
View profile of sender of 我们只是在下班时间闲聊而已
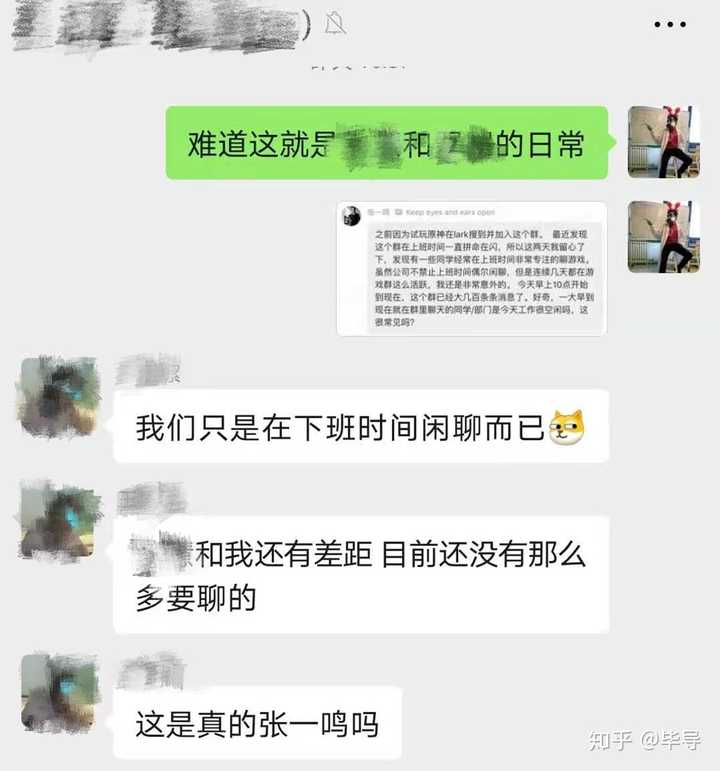(x=60, y=397)
